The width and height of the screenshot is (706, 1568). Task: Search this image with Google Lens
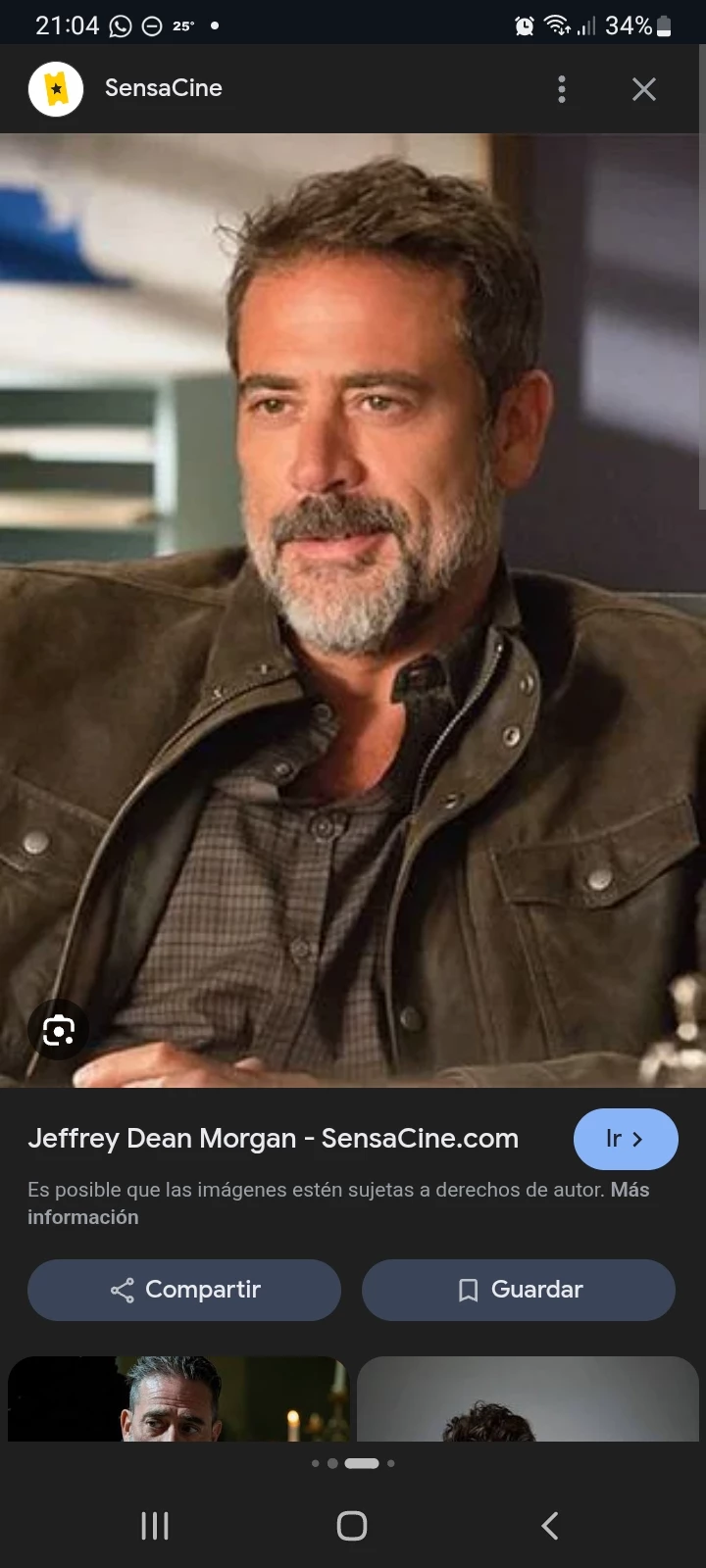coord(59,1031)
